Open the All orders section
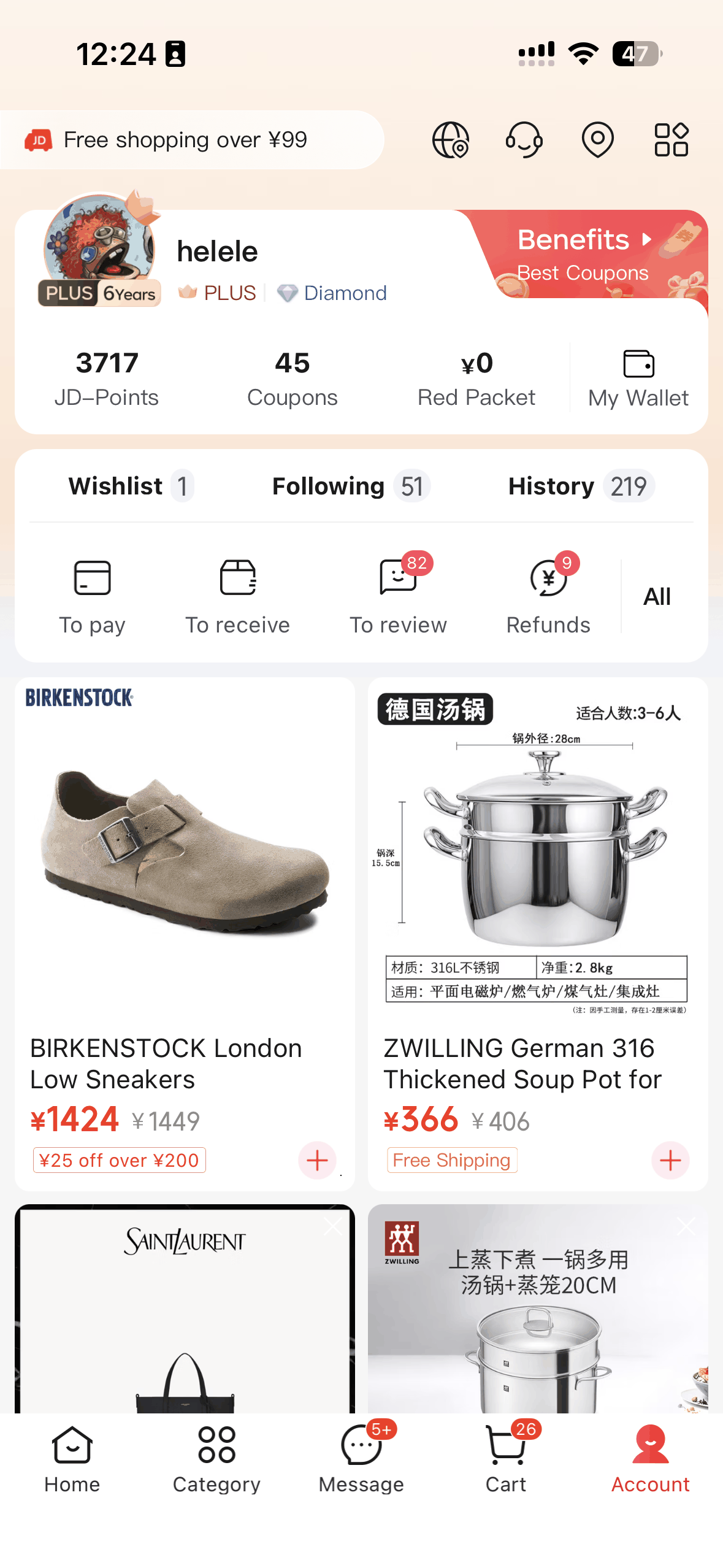 (x=656, y=596)
